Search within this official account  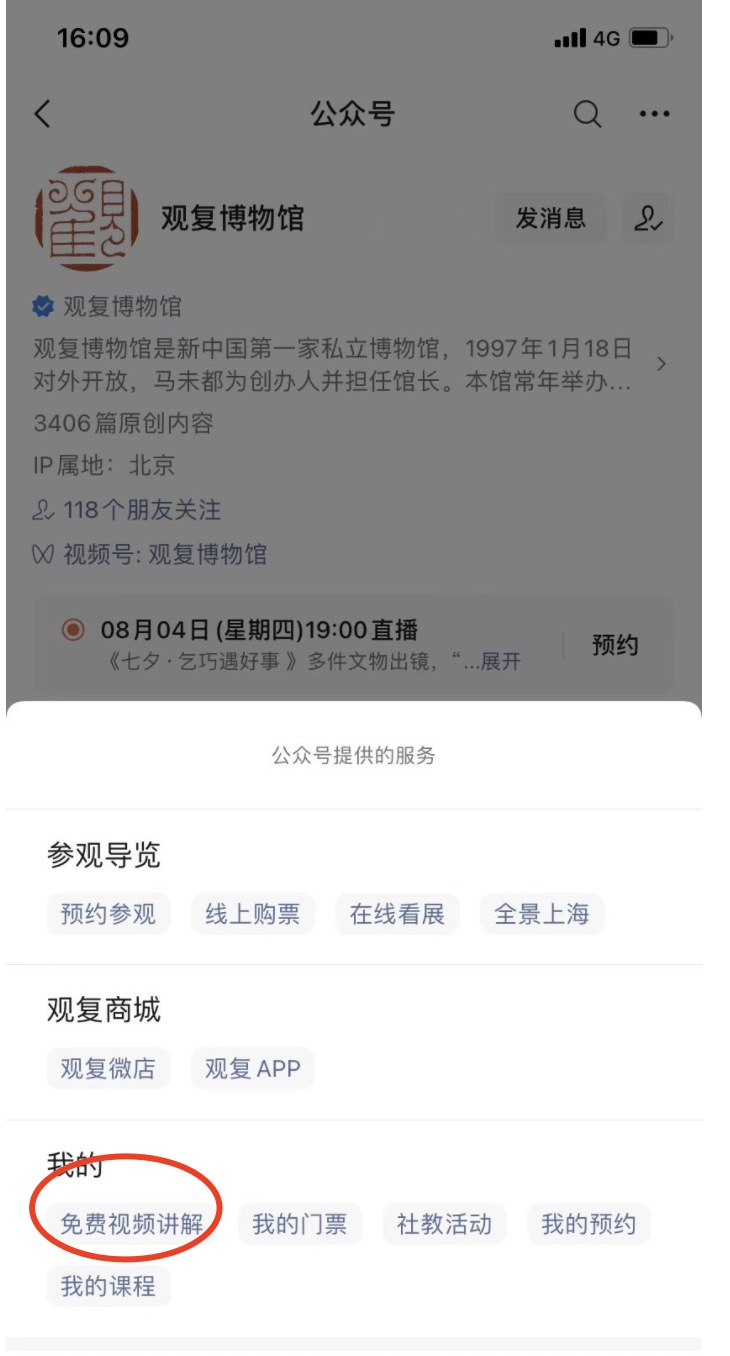click(587, 114)
